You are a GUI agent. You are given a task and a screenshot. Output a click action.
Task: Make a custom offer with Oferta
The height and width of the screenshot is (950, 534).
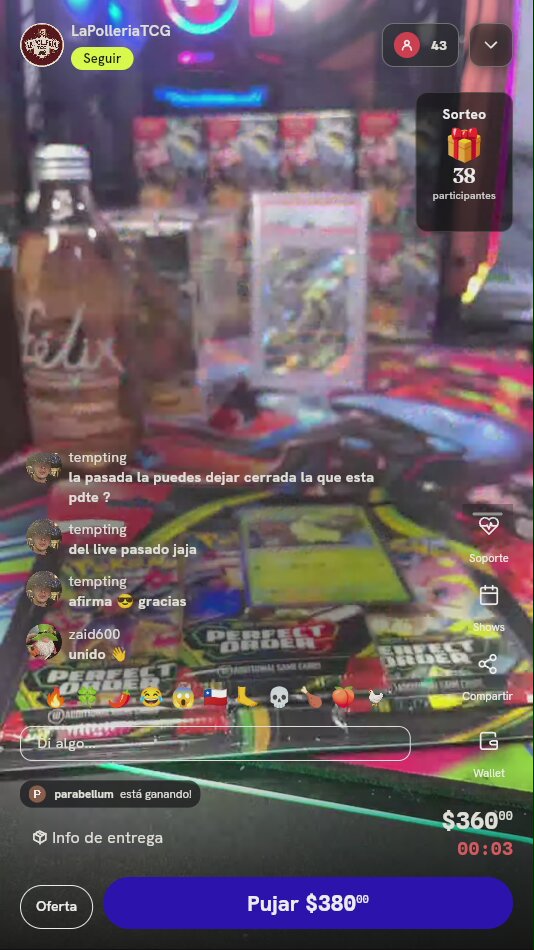(x=56, y=906)
